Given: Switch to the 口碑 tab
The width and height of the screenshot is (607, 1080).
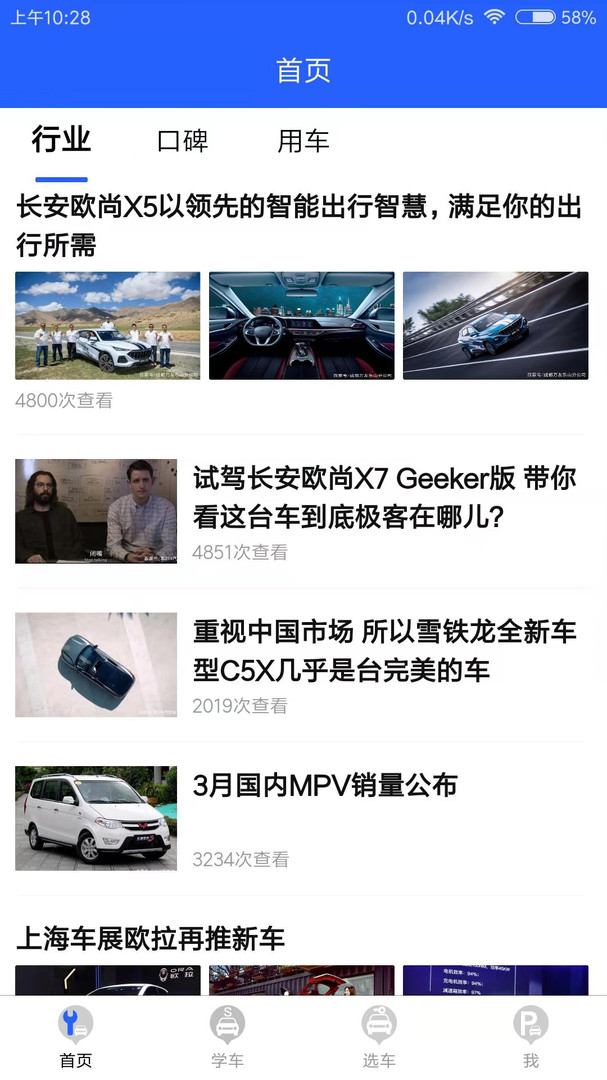Looking at the screenshot, I should (182, 141).
